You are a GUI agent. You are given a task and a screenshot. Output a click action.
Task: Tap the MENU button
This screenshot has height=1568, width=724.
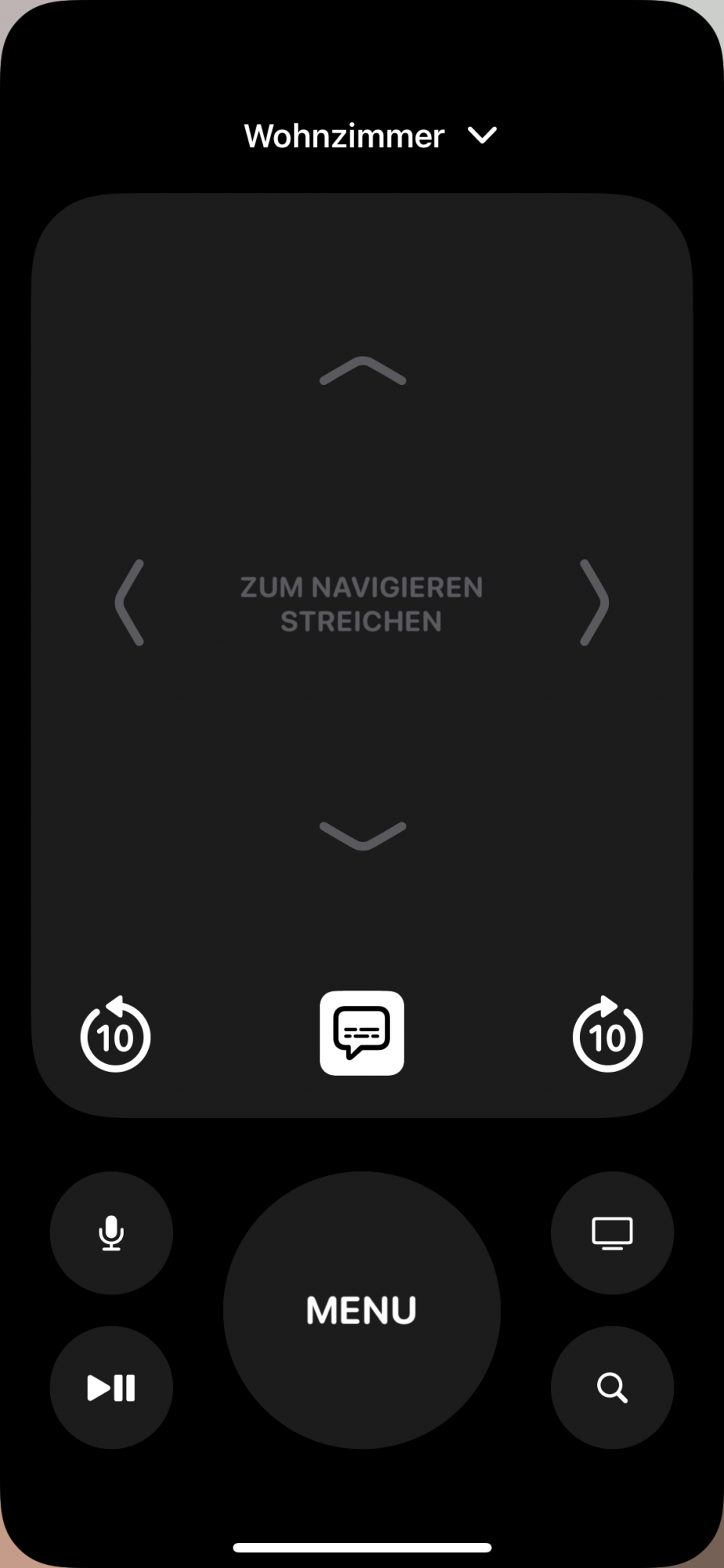362,1310
